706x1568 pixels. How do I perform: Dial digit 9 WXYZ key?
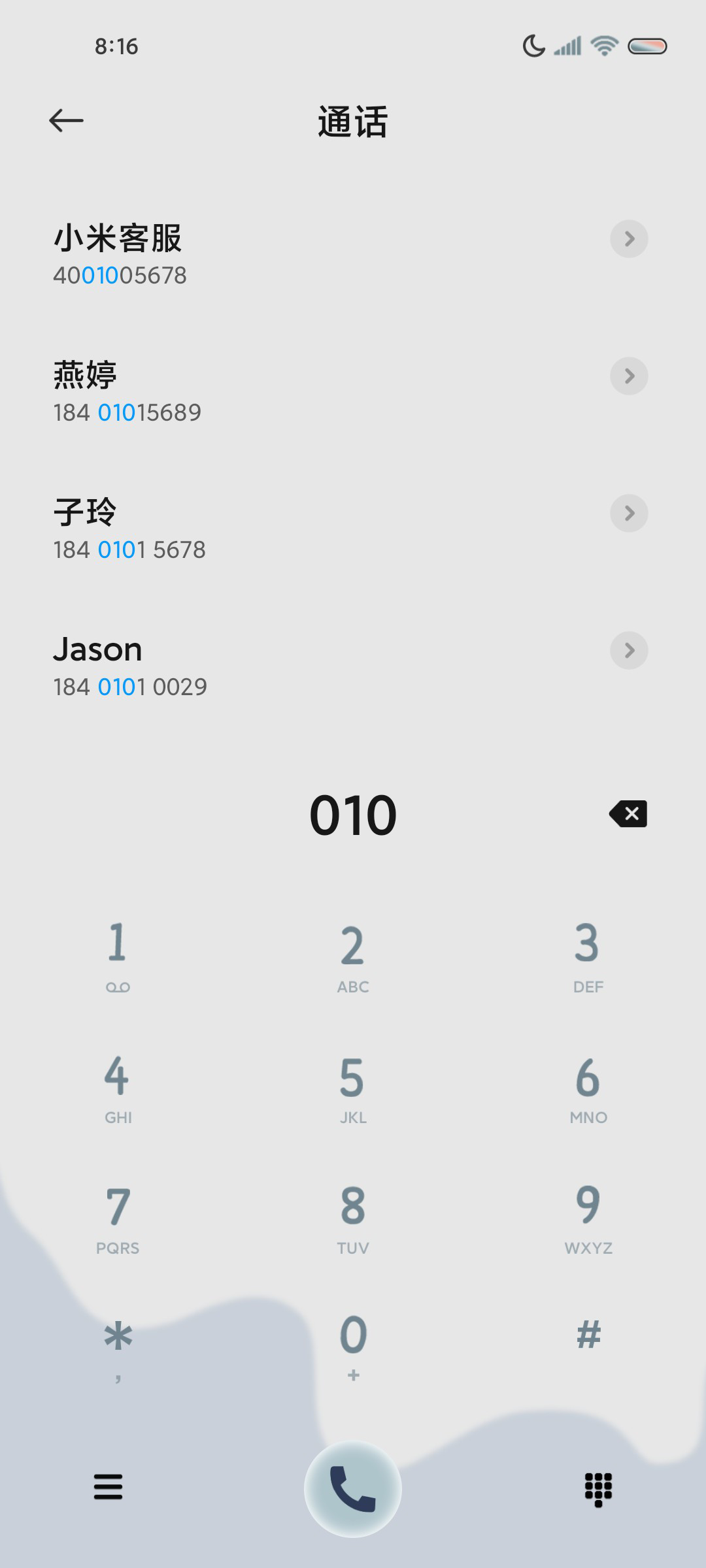588,1218
